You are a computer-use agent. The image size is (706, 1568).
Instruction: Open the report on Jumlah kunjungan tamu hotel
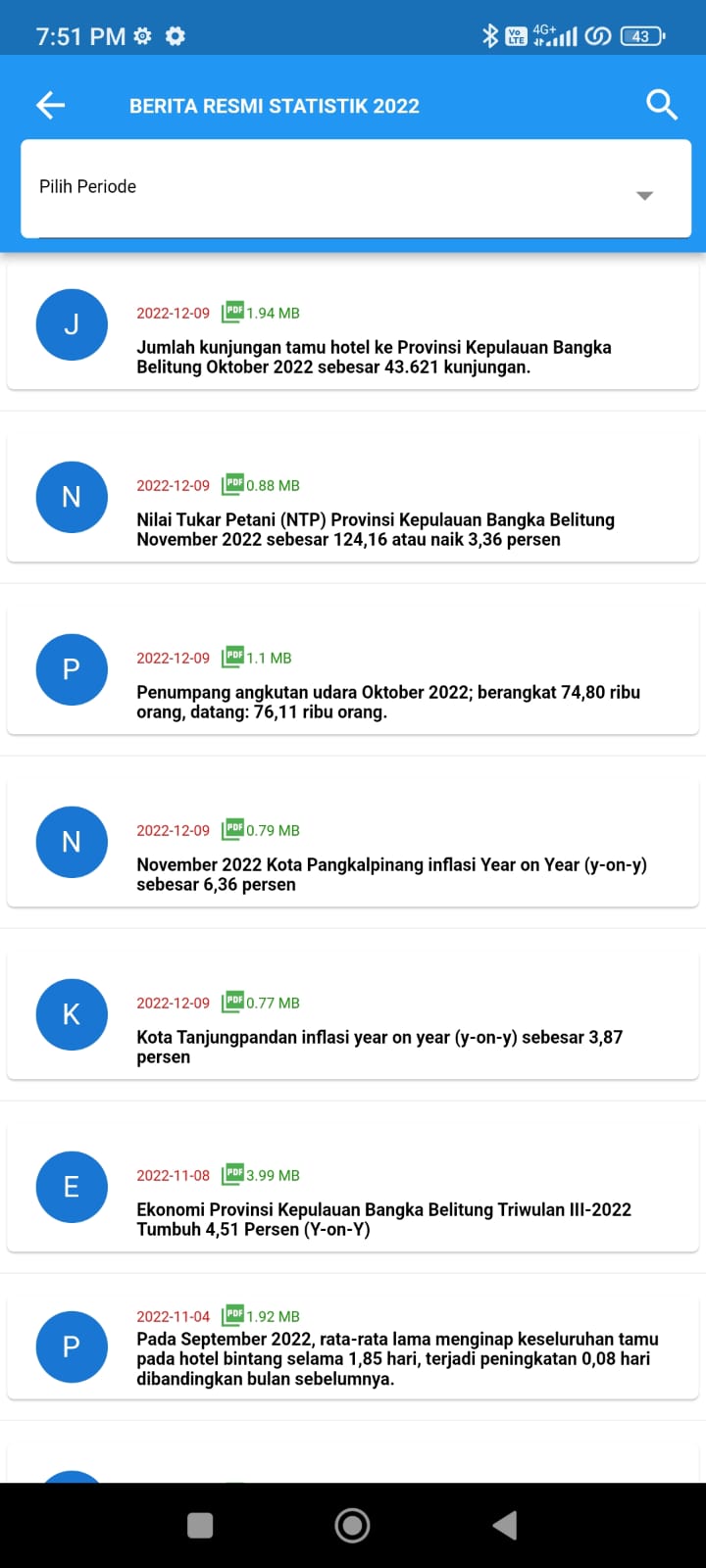click(373, 357)
